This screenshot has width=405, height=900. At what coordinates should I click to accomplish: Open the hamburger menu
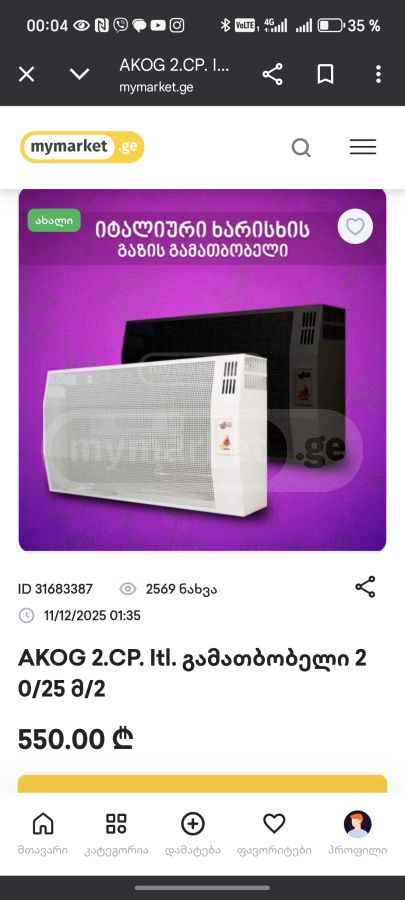(363, 147)
